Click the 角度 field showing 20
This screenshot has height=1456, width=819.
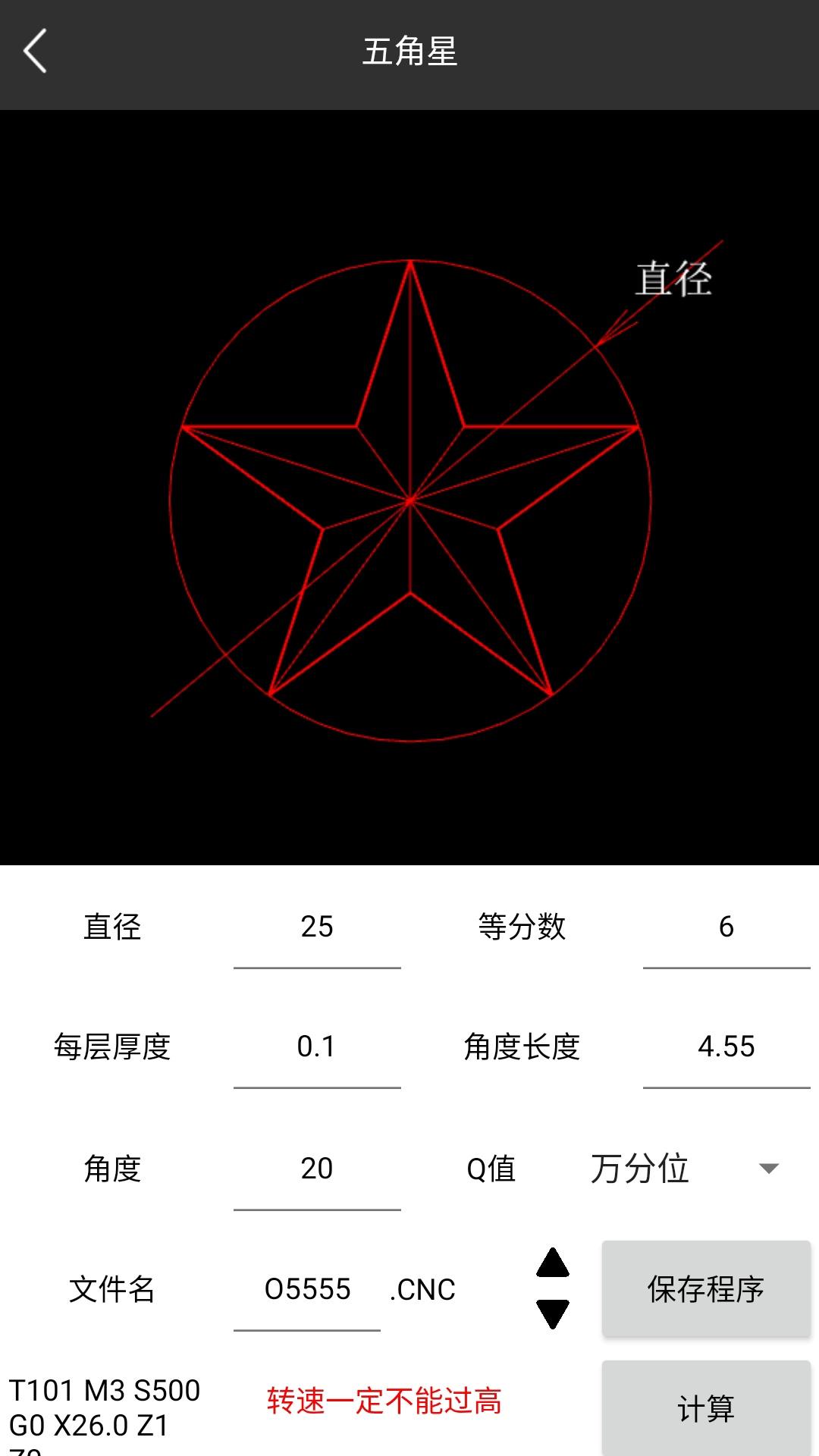318,1169
